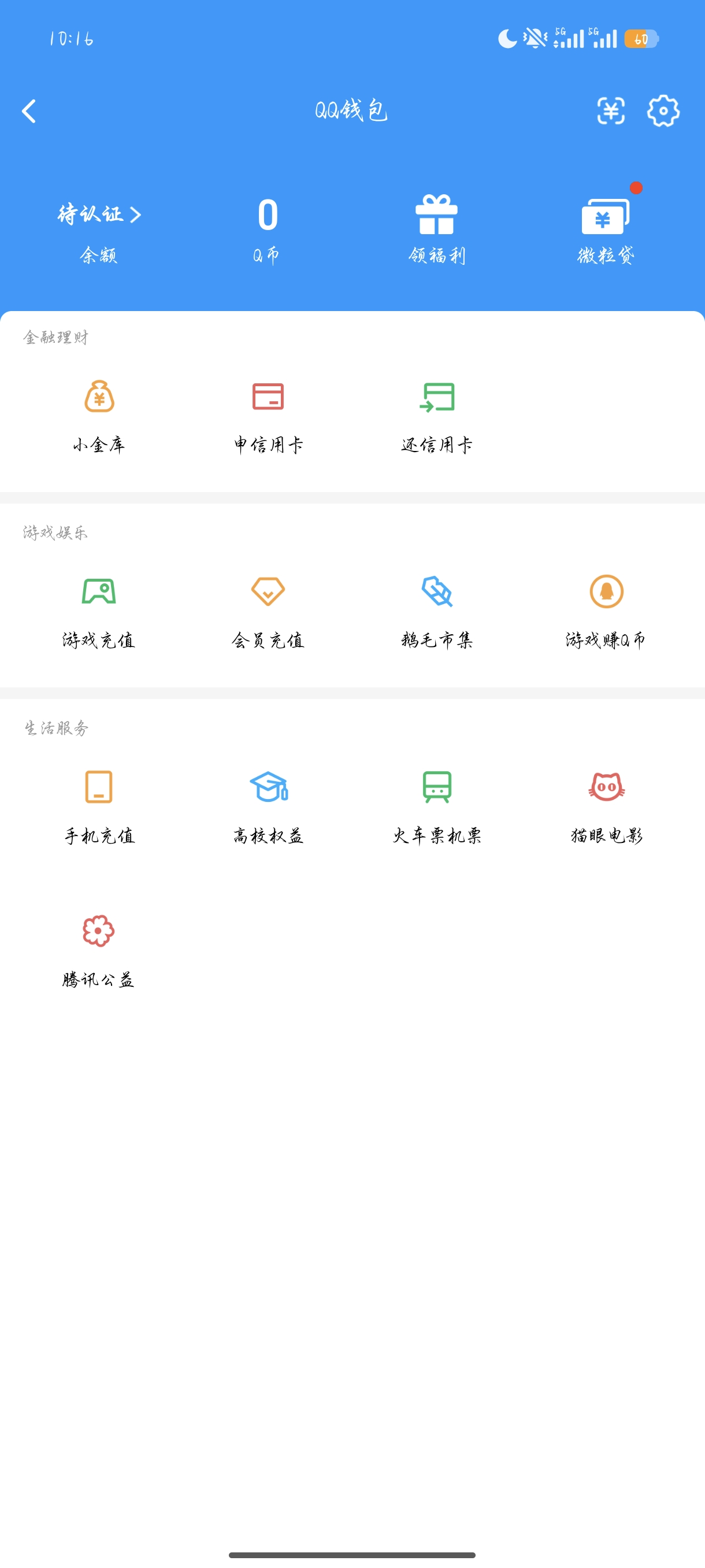Screen dimensions: 705x1568
Task: Open 猫眼电影
Action: point(606,808)
